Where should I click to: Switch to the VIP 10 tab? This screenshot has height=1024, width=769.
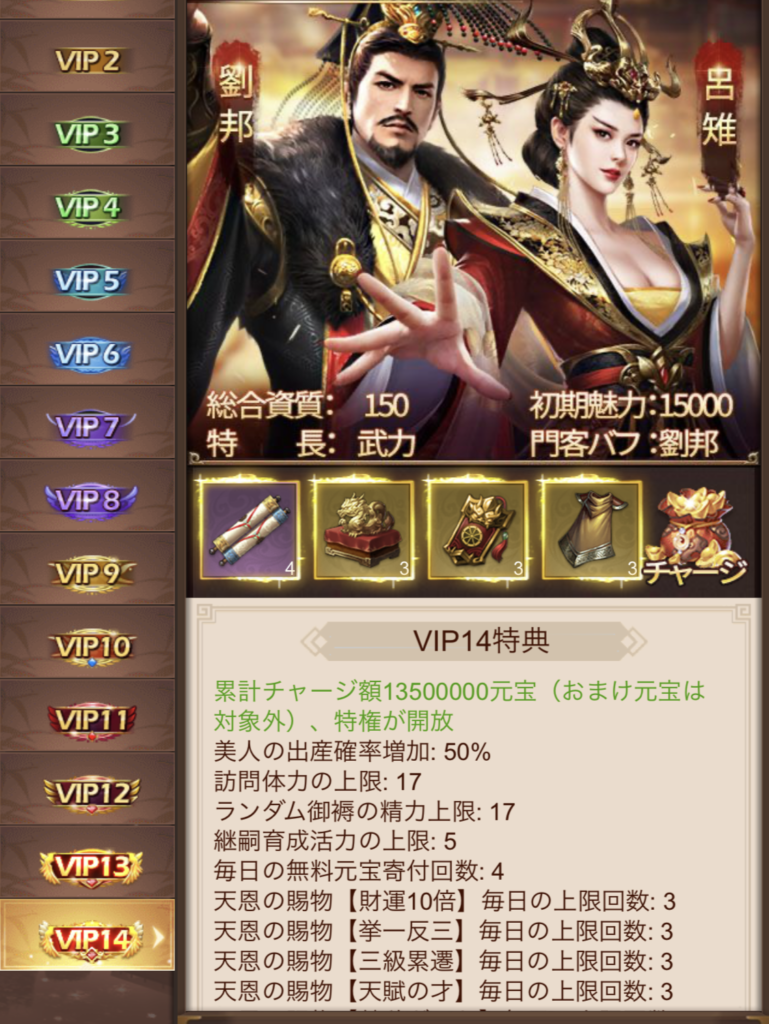click(88, 647)
